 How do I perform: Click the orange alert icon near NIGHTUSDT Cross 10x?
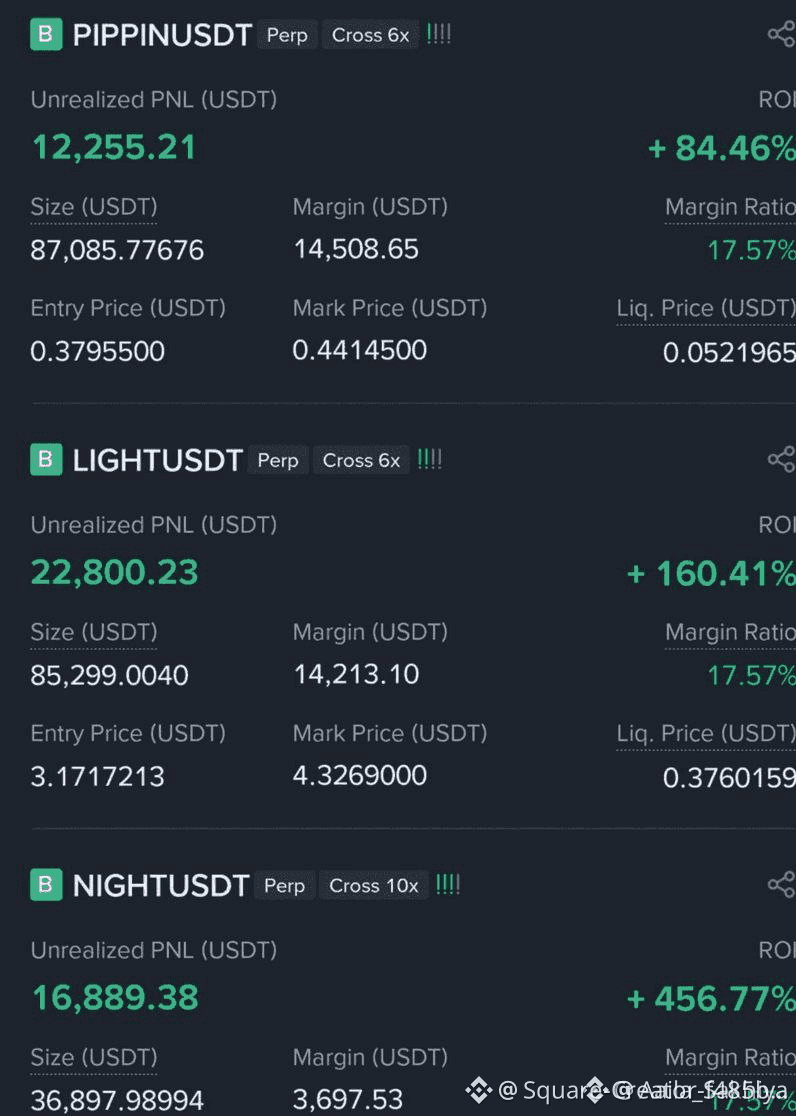click(x=448, y=882)
